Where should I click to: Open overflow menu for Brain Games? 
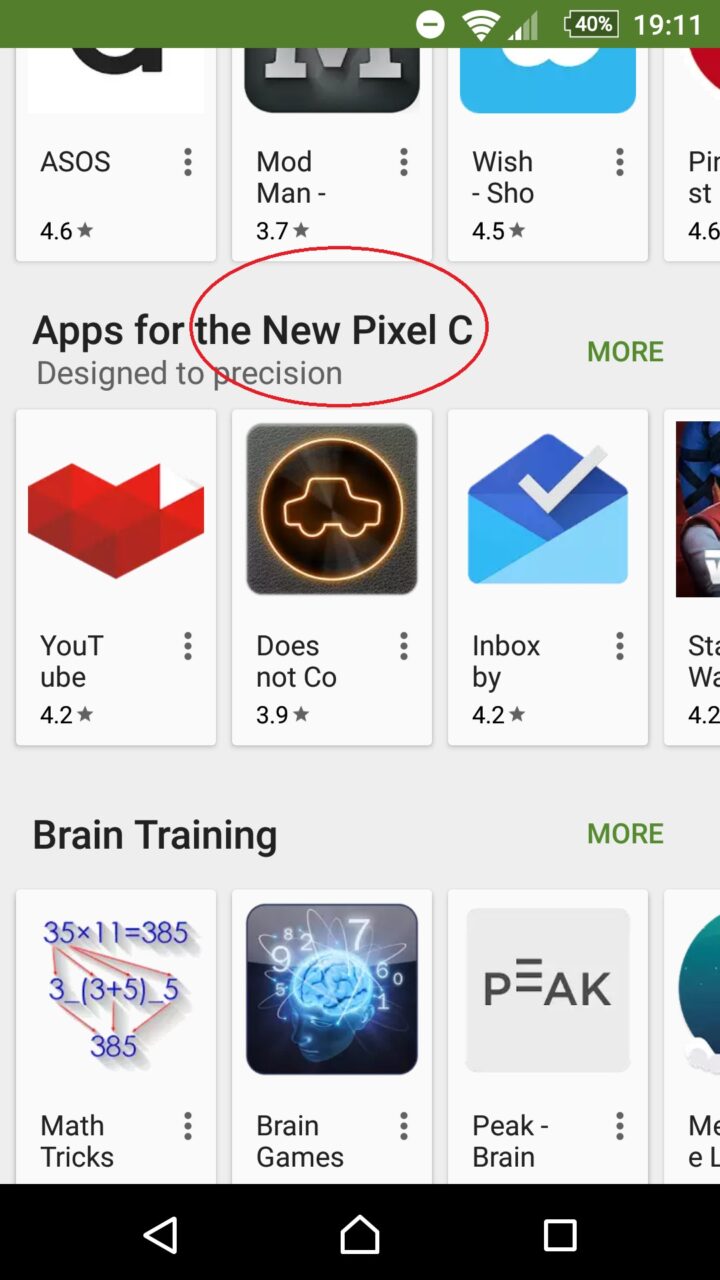(x=404, y=1126)
